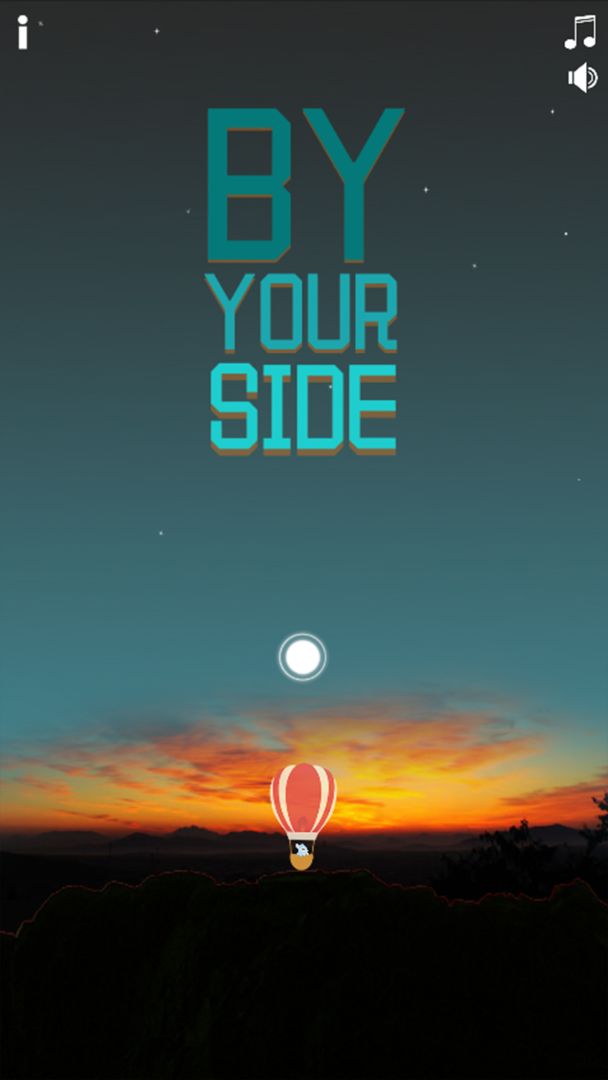The width and height of the screenshot is (608, 1080).
Task: Tap the white circle to start
Action: tap(302, 657)
